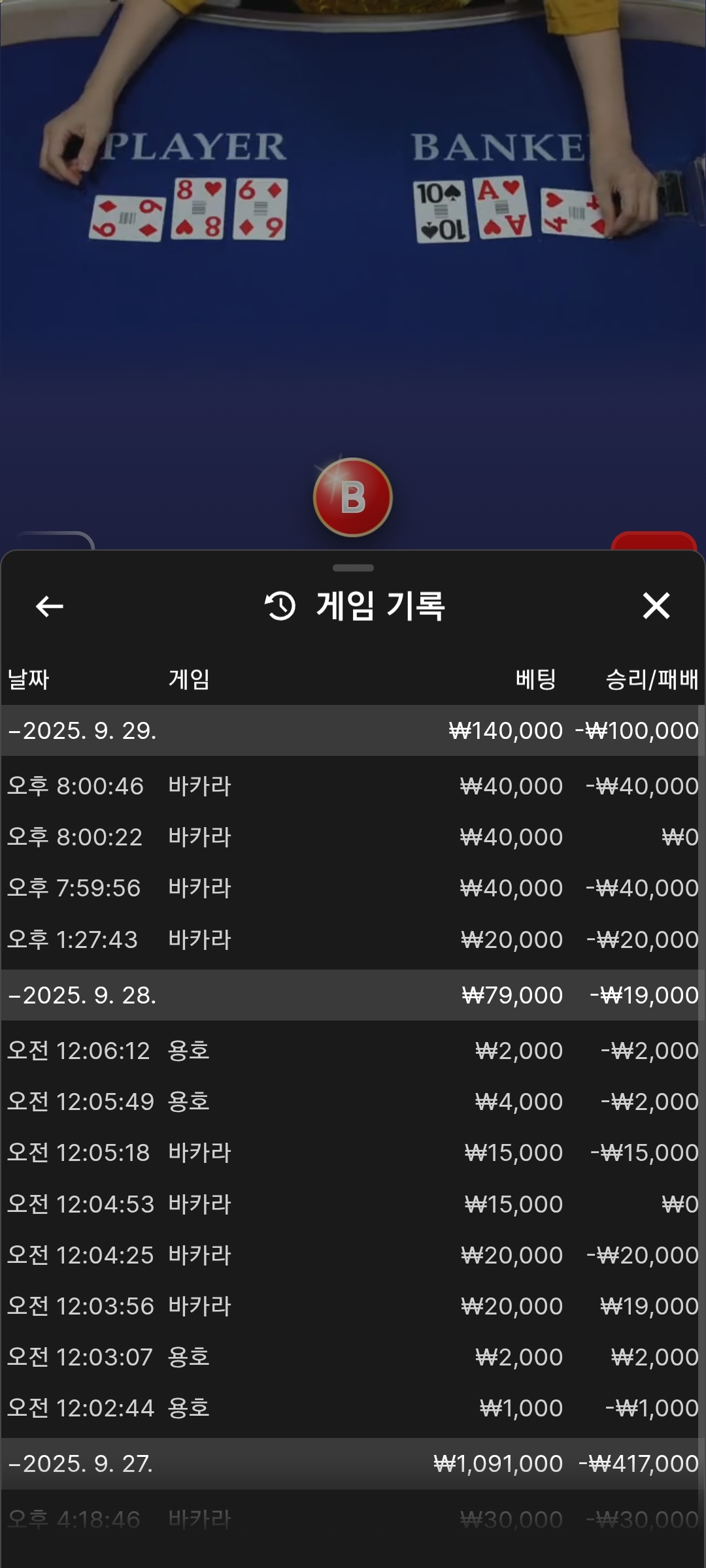Screen dimensions: 706x1568
Task: Show details for 오전 12:04:25 바카라
Action: (353, 1255)
